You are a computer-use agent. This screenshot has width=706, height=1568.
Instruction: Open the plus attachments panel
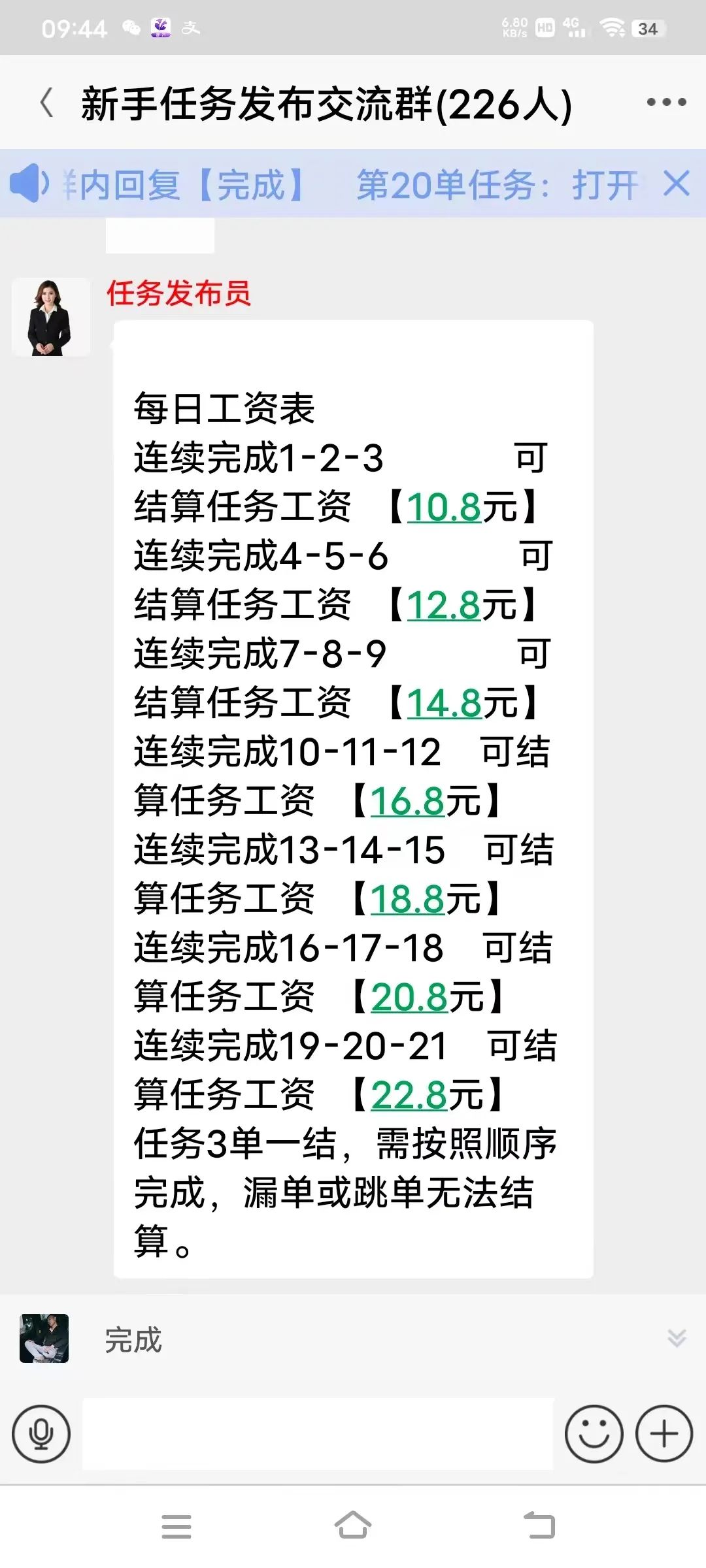pos(664,1434)
